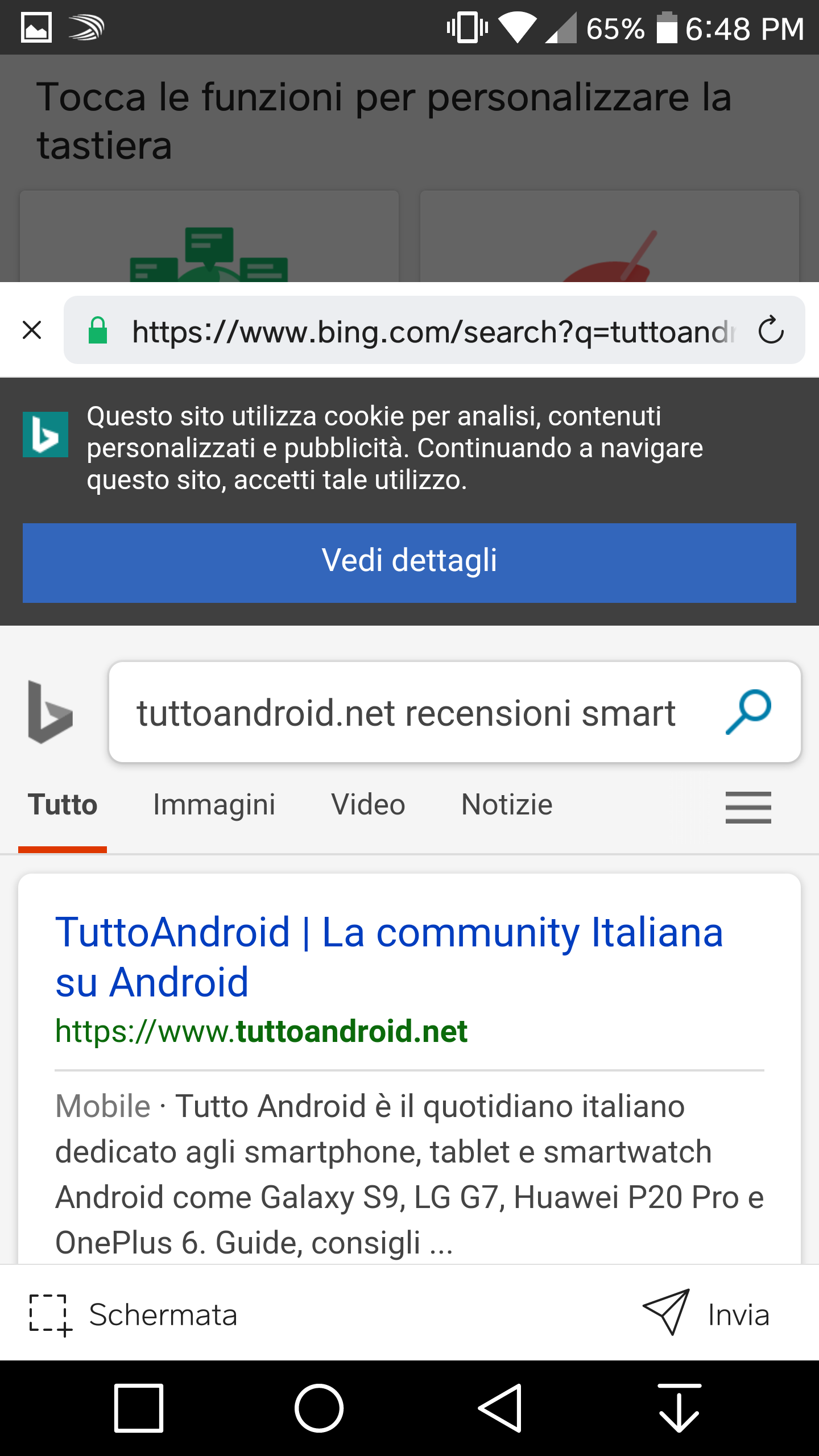Switch to the Notizie tab
The image size is (819, 1456).
[x=507, y=805]
